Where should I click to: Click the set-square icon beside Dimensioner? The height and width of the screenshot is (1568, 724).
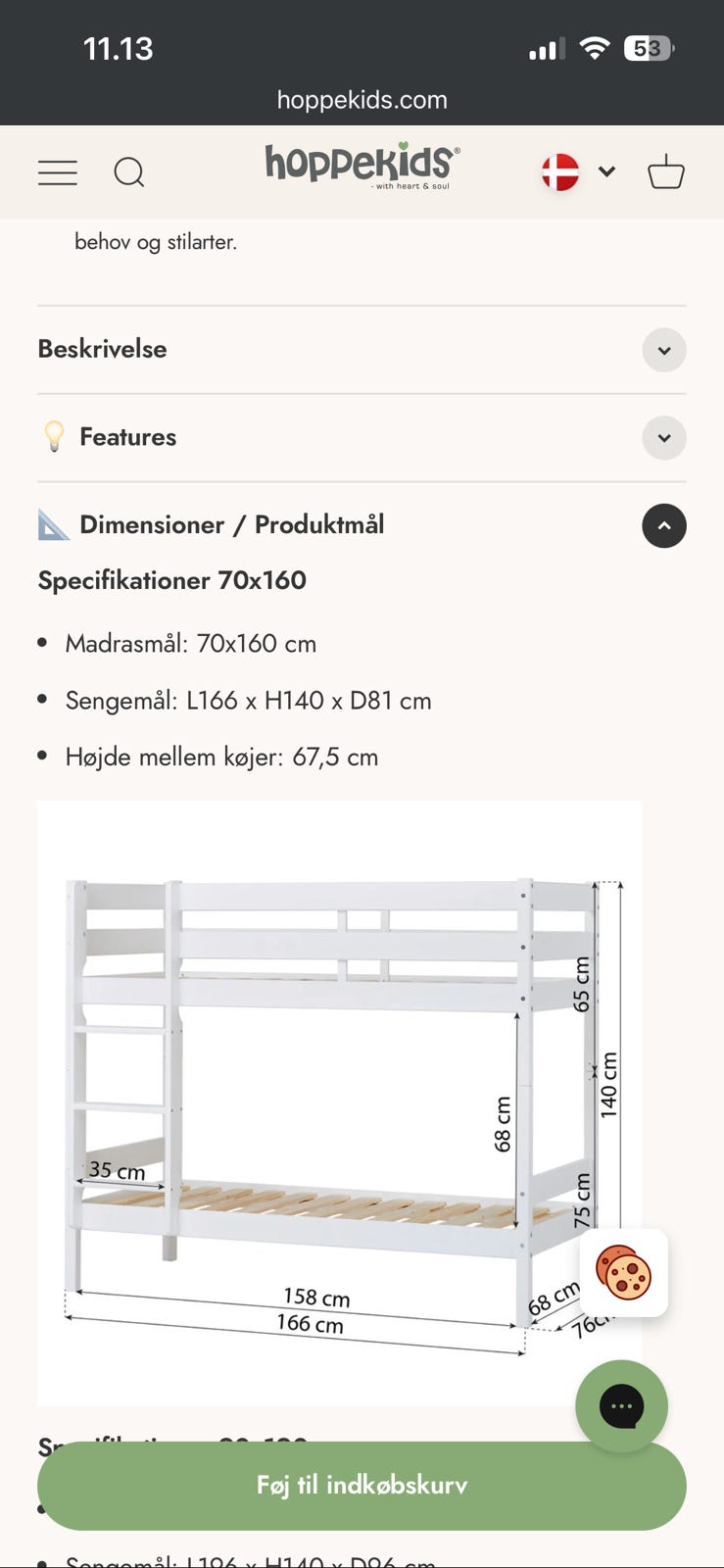tap(53, 525)
